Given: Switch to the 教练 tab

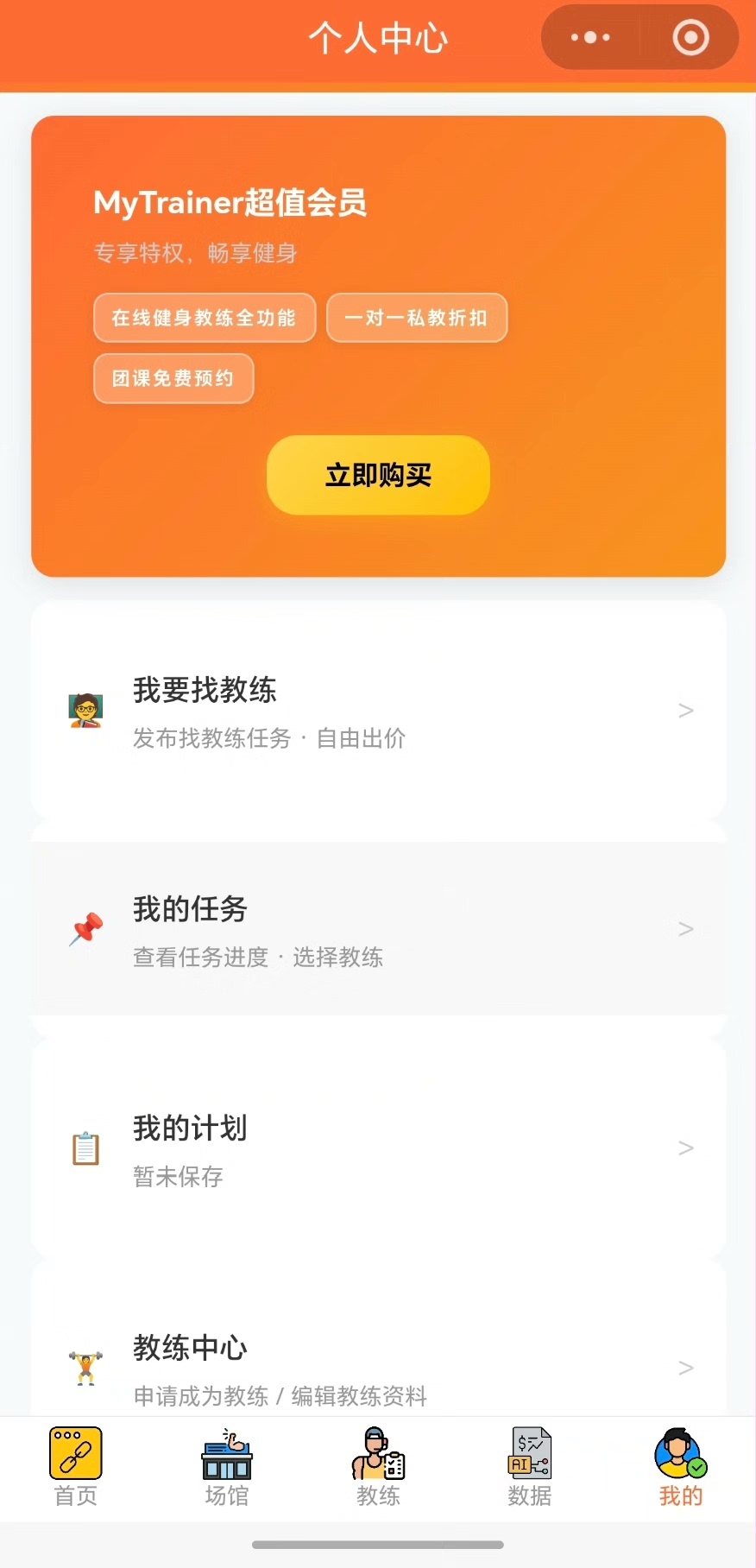Looking at the screenshot, I should pyautogui.click(x=378, y=1468).
